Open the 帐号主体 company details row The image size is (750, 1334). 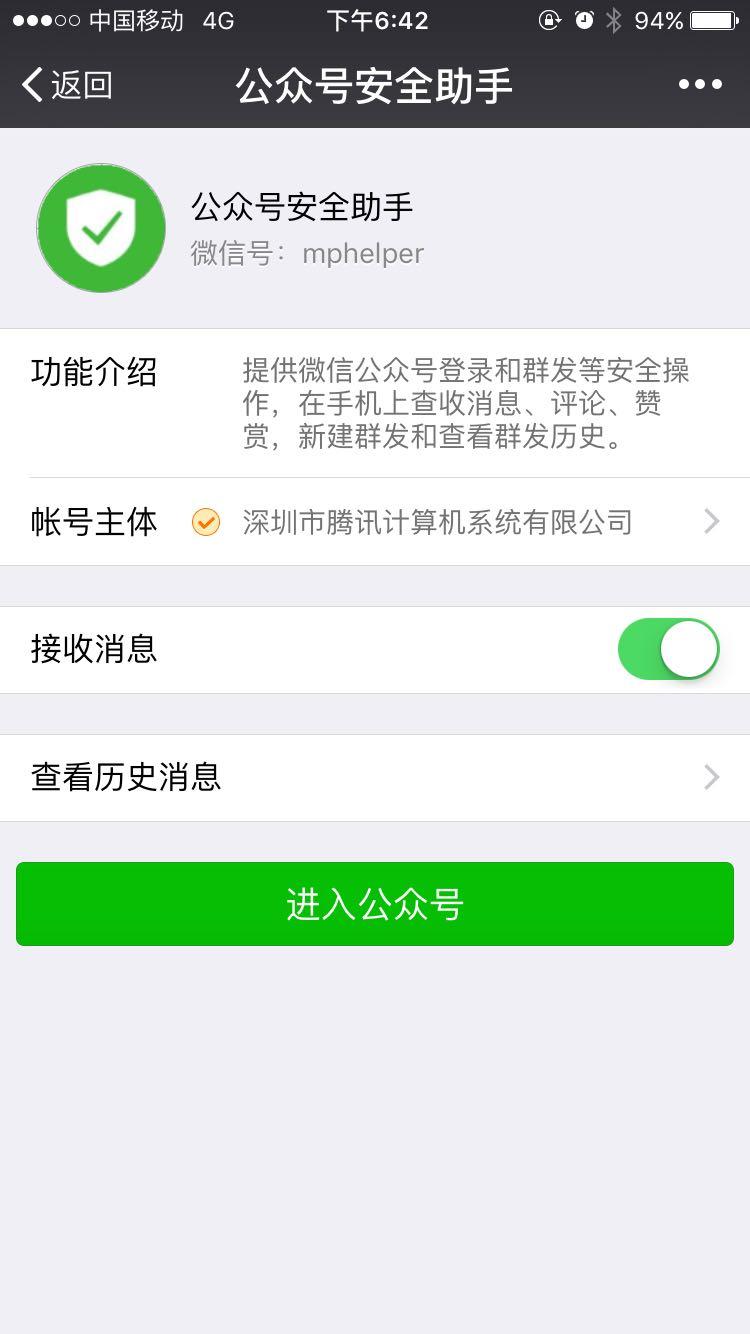(x=375, y=522)
